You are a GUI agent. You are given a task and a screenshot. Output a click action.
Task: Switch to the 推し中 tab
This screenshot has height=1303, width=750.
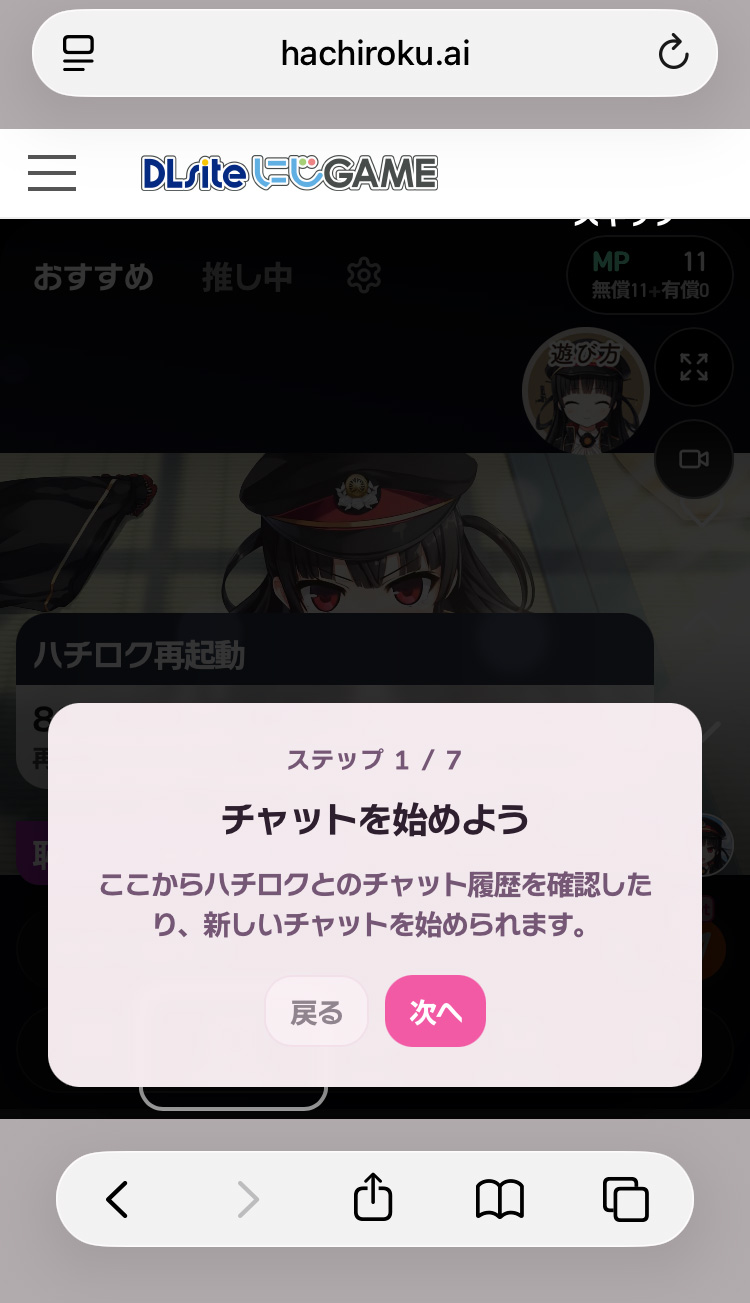point(247,276)
